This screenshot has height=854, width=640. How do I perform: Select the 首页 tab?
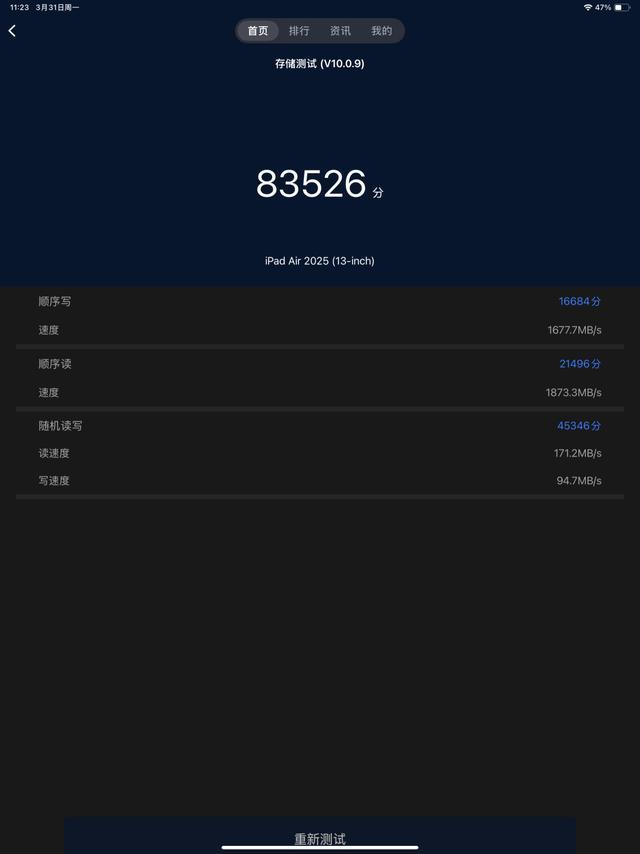(x=258, y=31)
